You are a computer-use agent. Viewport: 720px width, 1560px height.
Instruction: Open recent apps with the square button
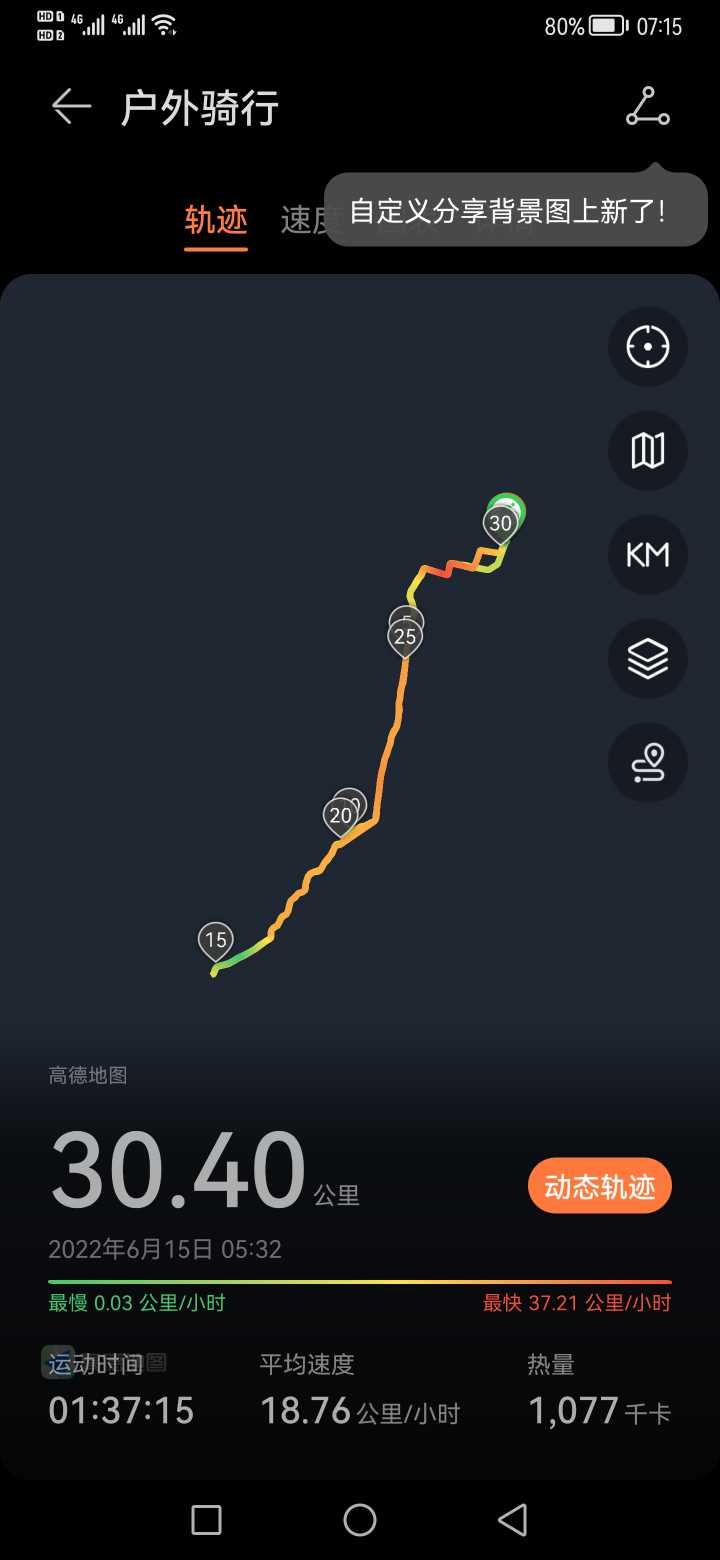(x=206, y=1520)
